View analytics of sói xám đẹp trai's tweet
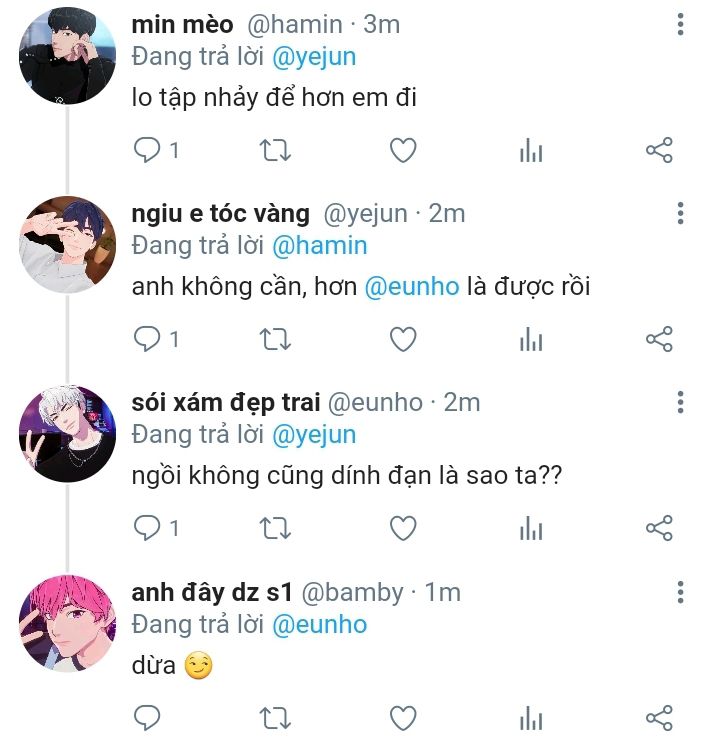Image resolution: width=720 pixels, height=742 pixels. (x=531, y=528)
